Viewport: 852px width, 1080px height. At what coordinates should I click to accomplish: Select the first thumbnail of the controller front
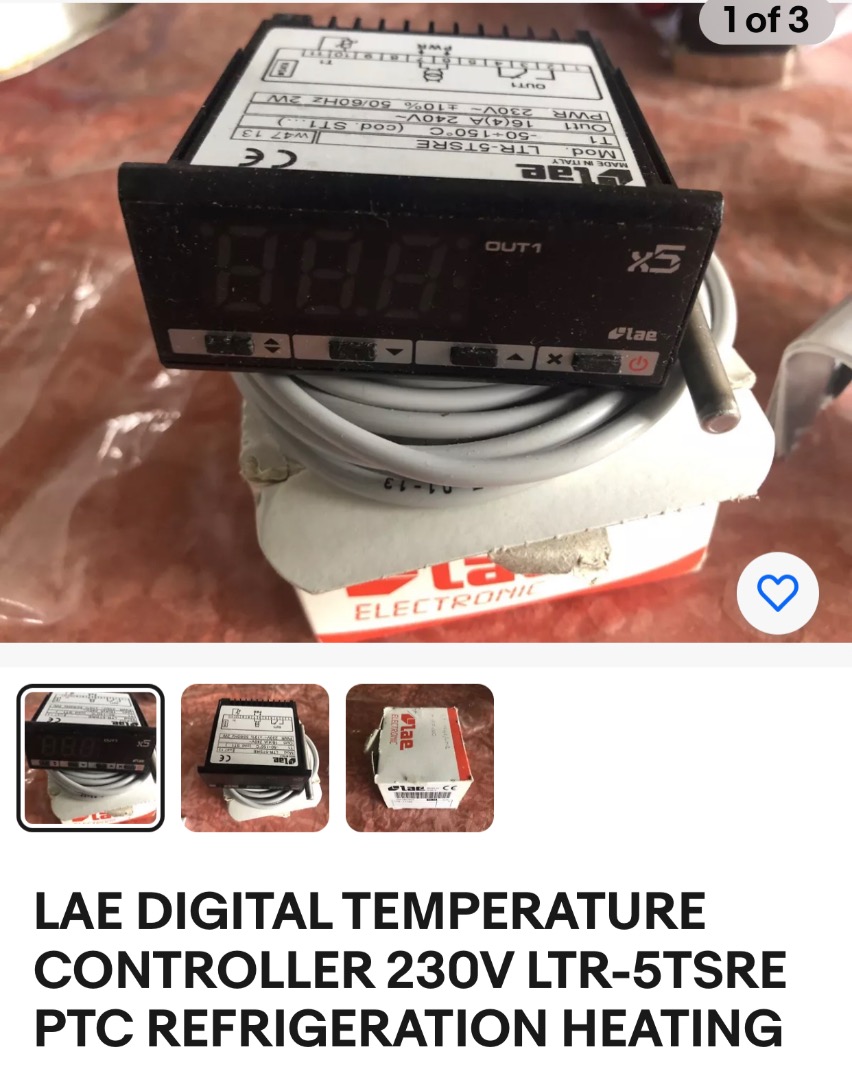(91, 758)
